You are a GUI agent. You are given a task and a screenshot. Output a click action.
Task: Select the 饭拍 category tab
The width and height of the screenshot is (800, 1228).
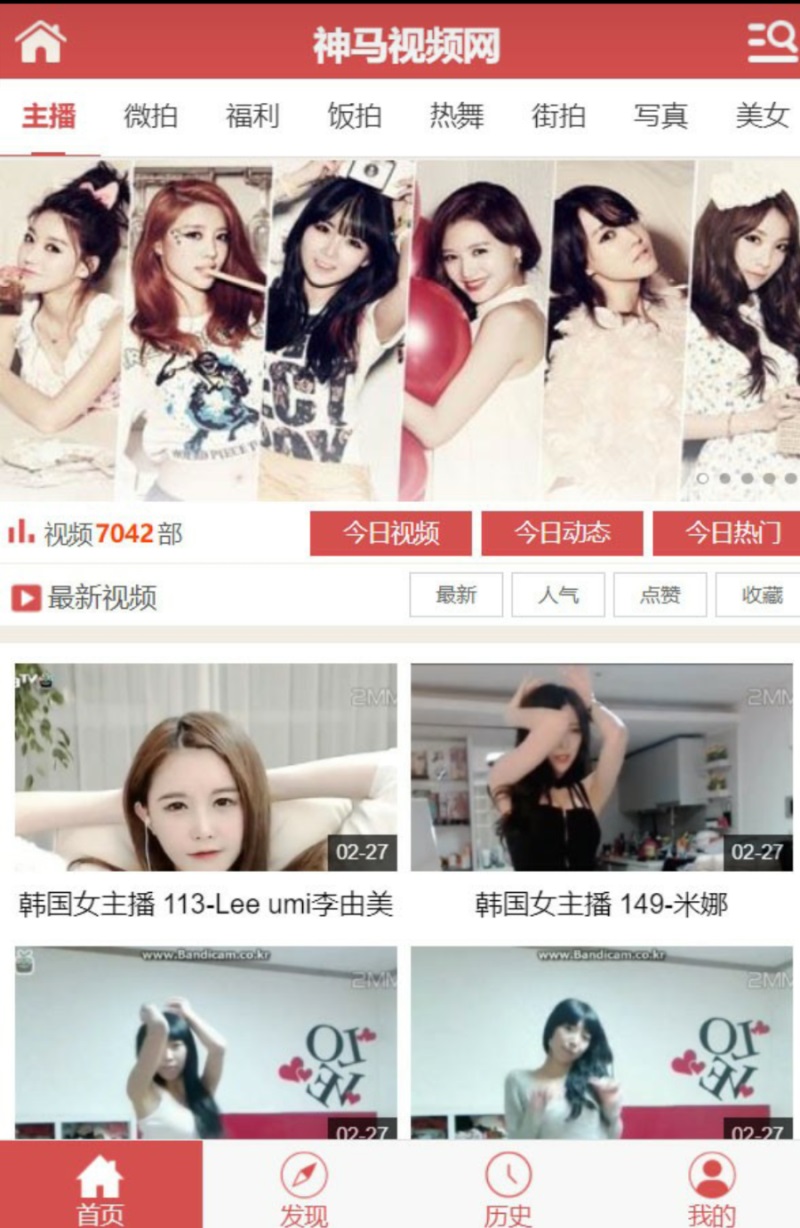355,116
